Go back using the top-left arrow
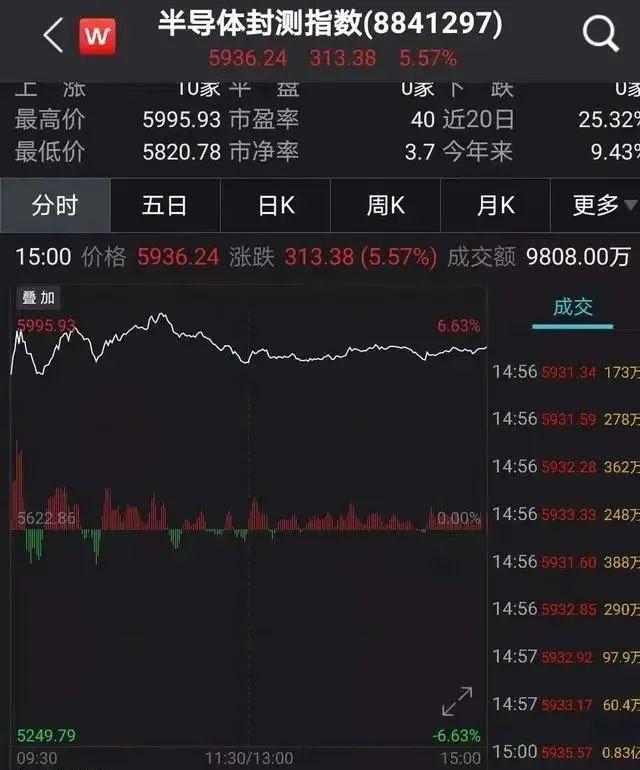The image size is (640, 770). click(x=53, y=35)
